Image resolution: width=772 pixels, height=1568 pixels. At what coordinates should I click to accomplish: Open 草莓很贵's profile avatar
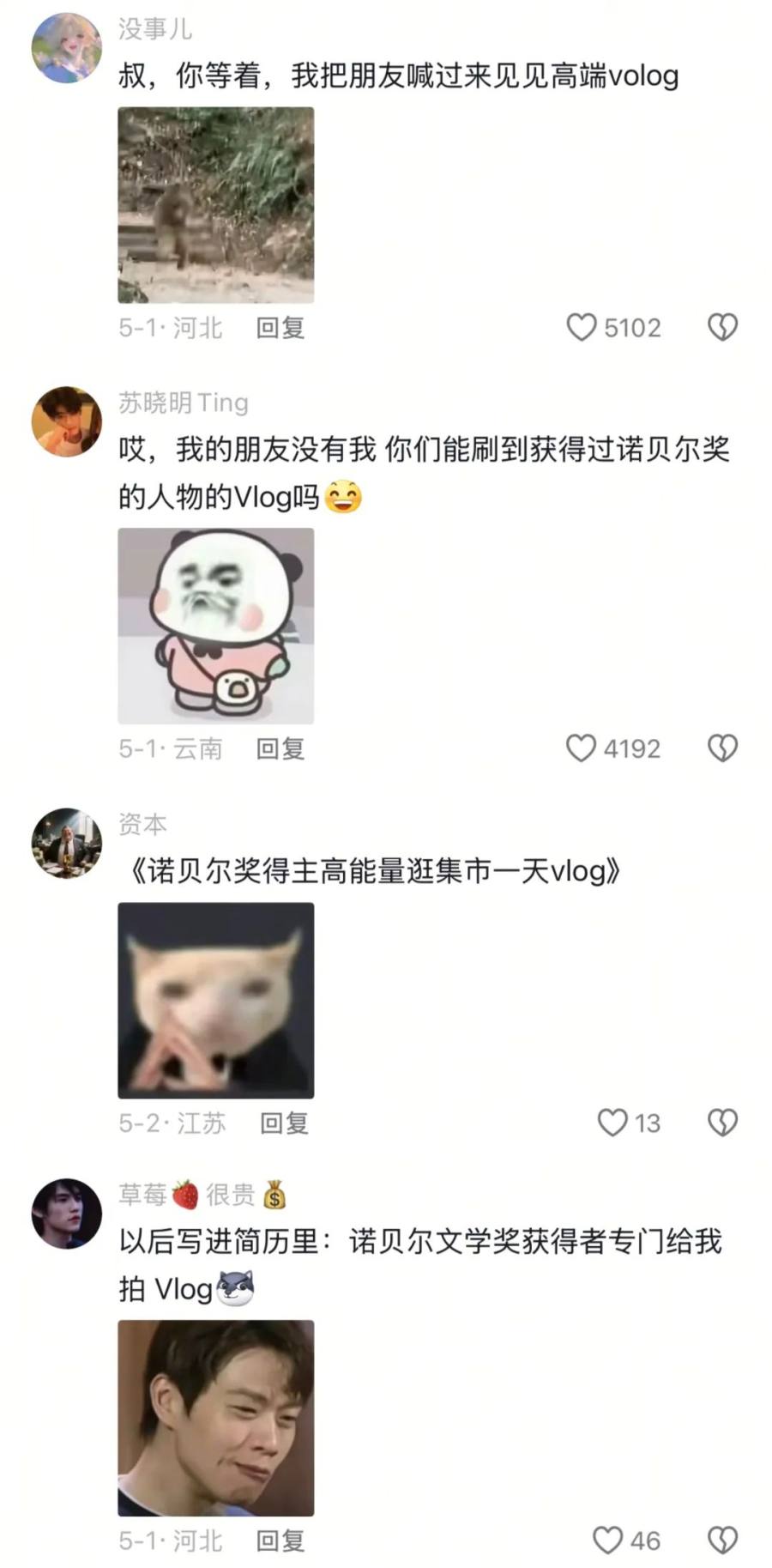[x=66, y=1214]
